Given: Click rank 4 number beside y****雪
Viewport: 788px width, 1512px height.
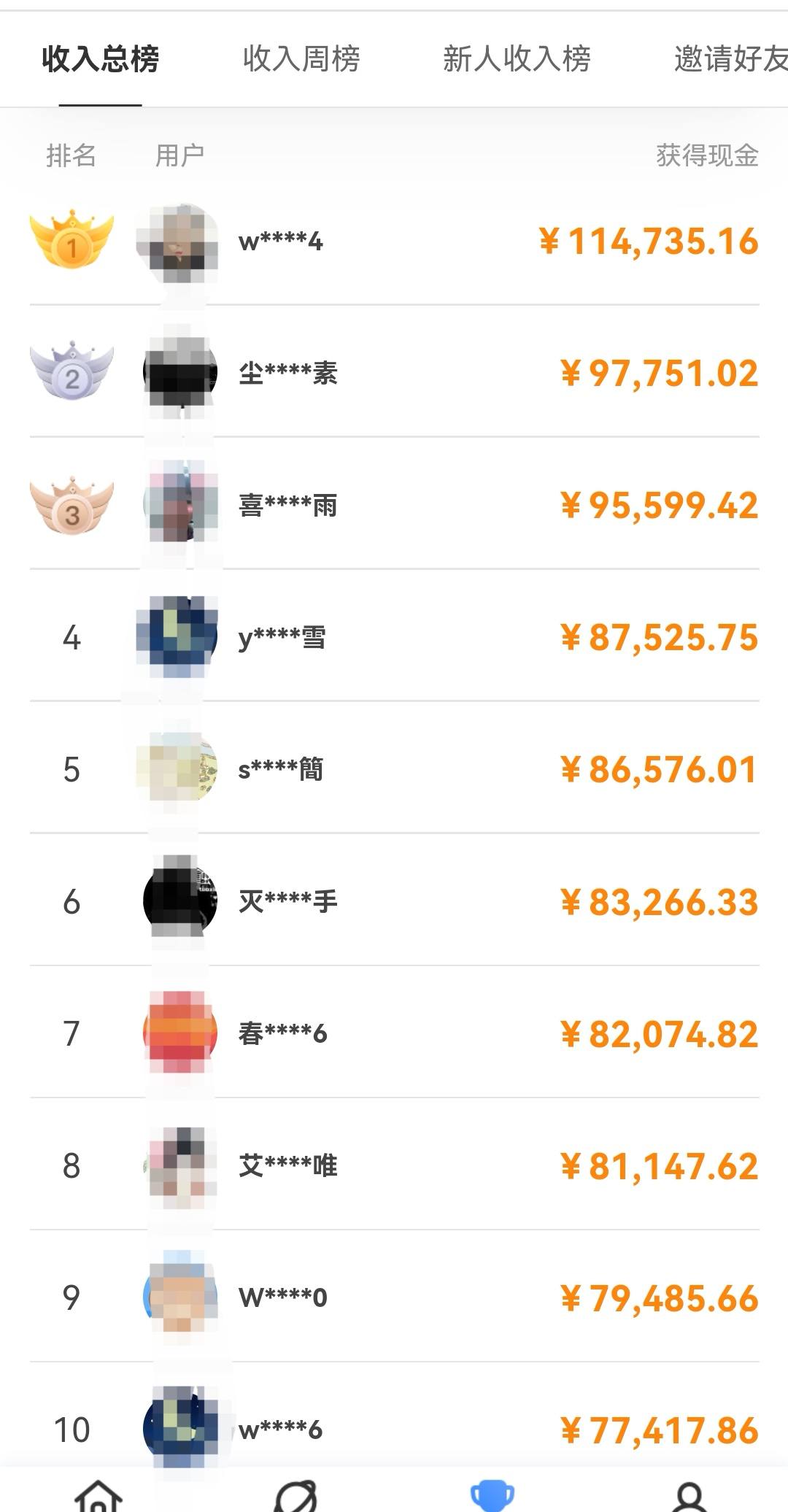Looking at the screenshot, I should coord(71,637).
